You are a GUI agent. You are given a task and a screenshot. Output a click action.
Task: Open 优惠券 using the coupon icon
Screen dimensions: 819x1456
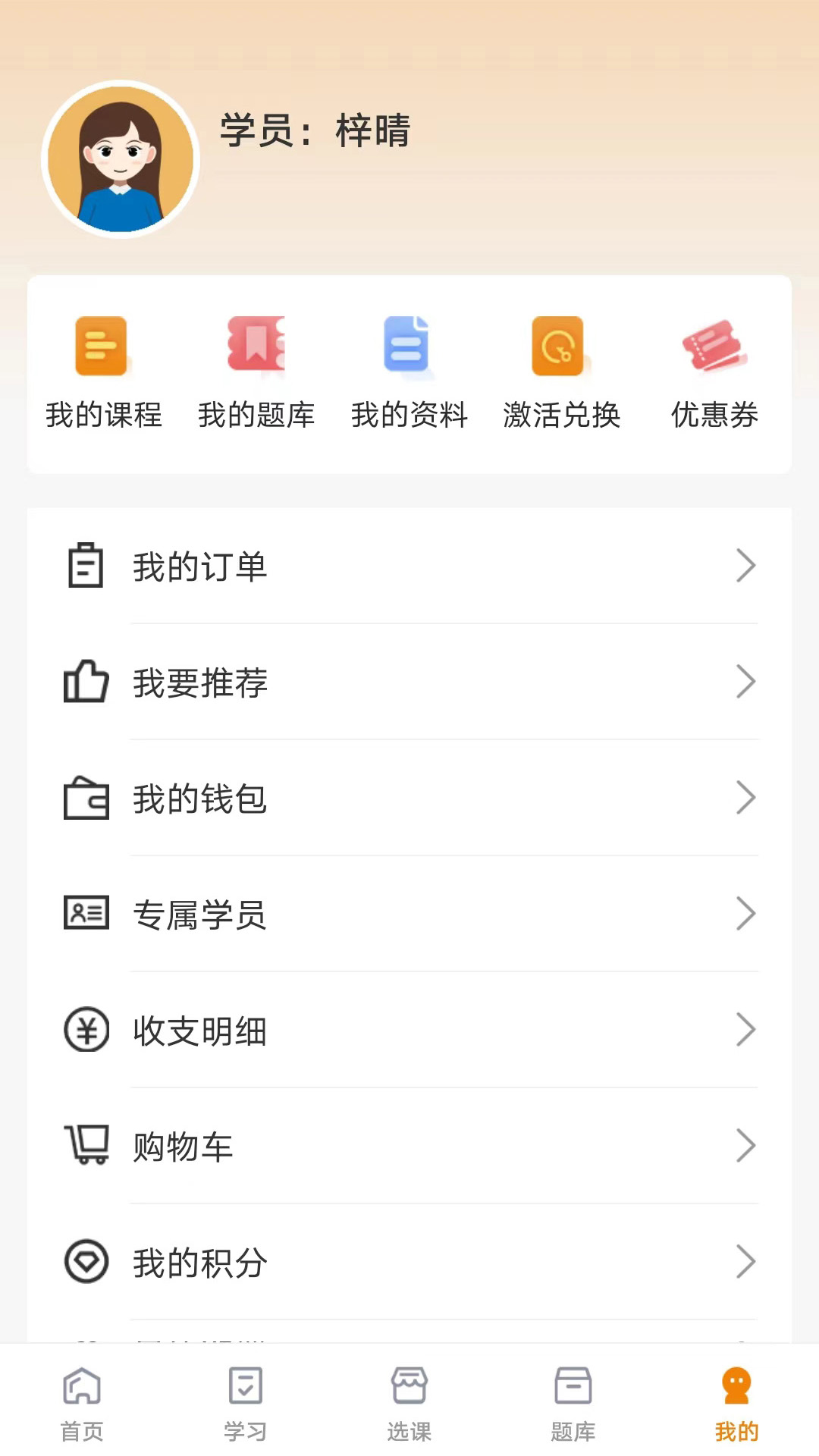pos(713,347)
